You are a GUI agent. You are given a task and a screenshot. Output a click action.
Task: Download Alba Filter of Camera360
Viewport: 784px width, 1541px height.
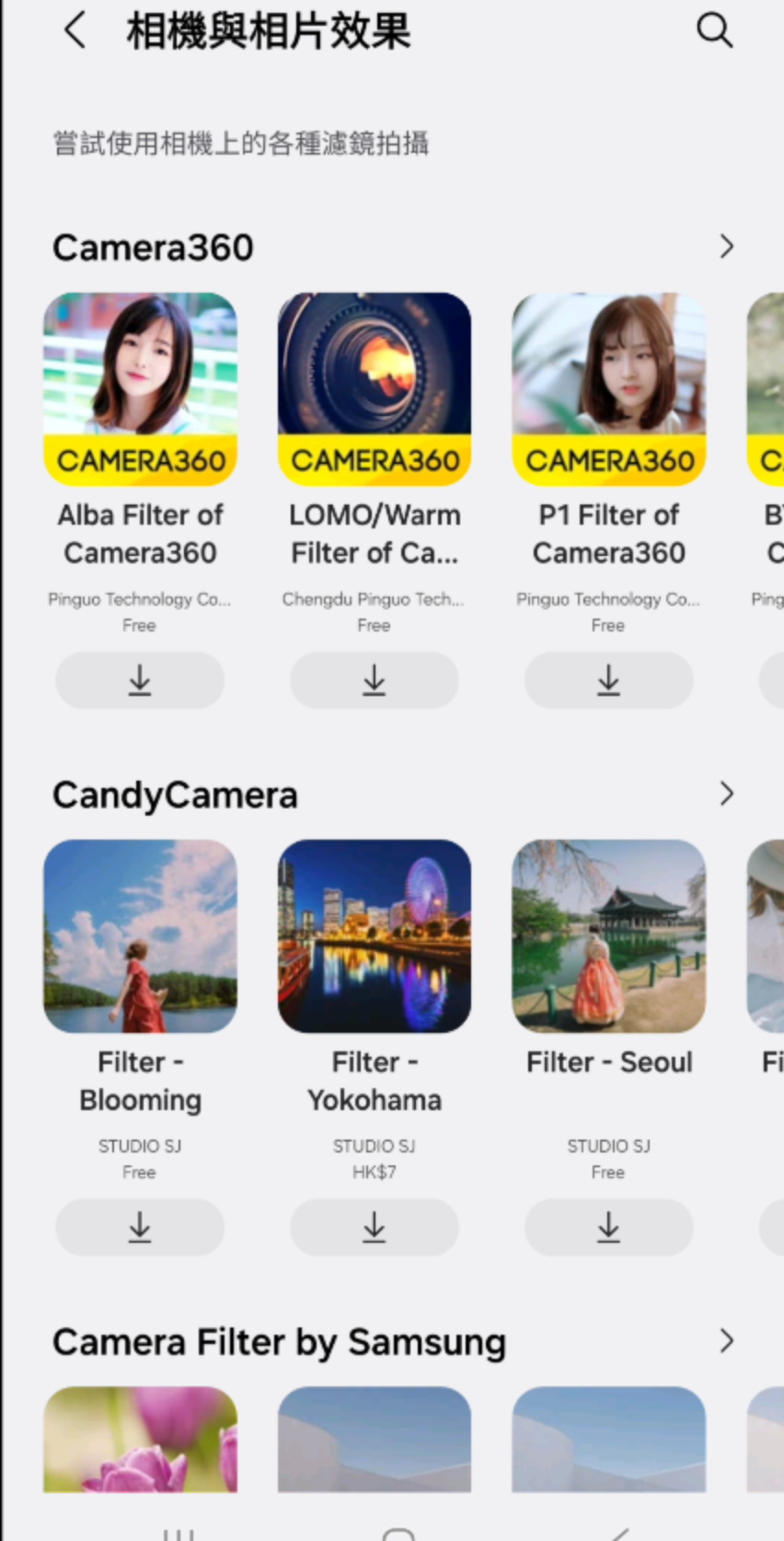140,680
